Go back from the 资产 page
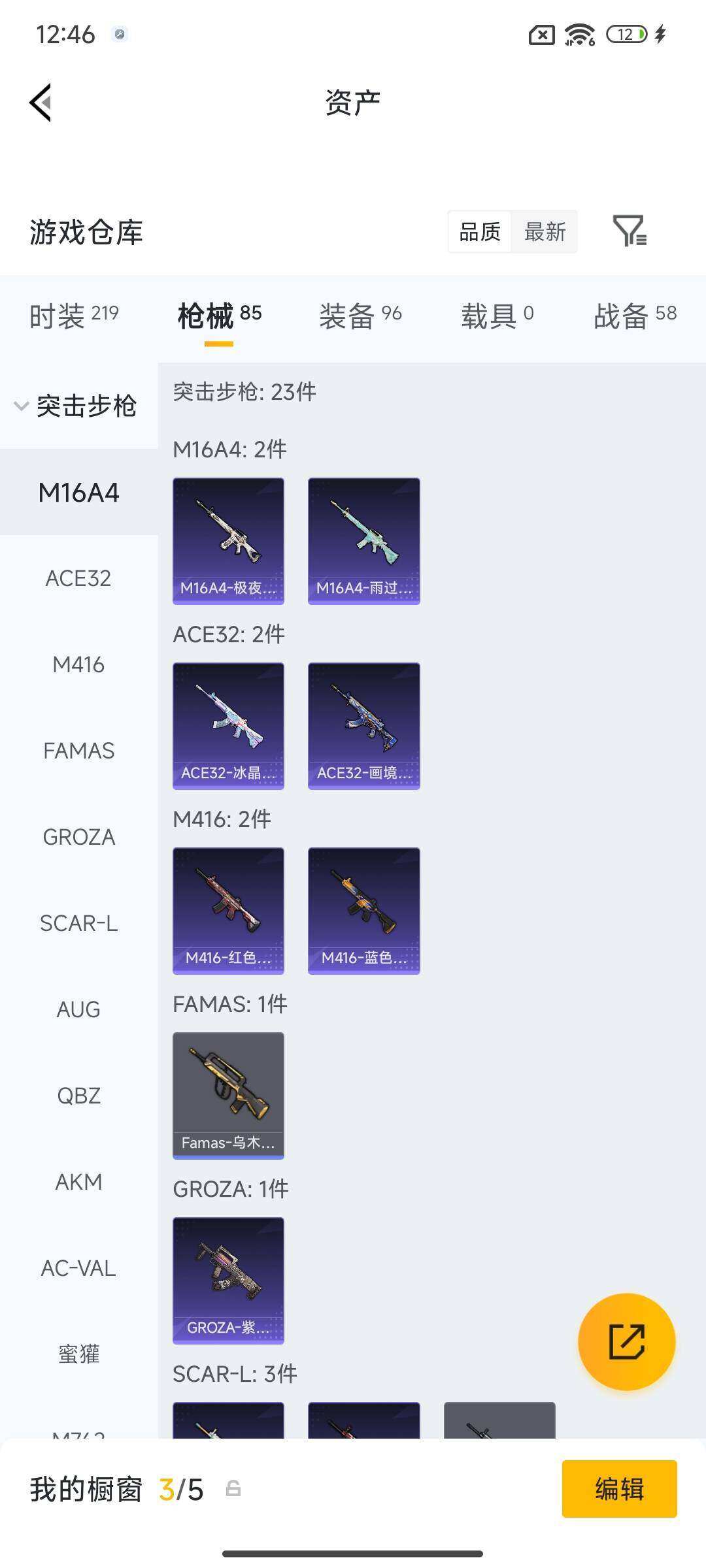This screenshot has width=706, height=1568. 41,103
